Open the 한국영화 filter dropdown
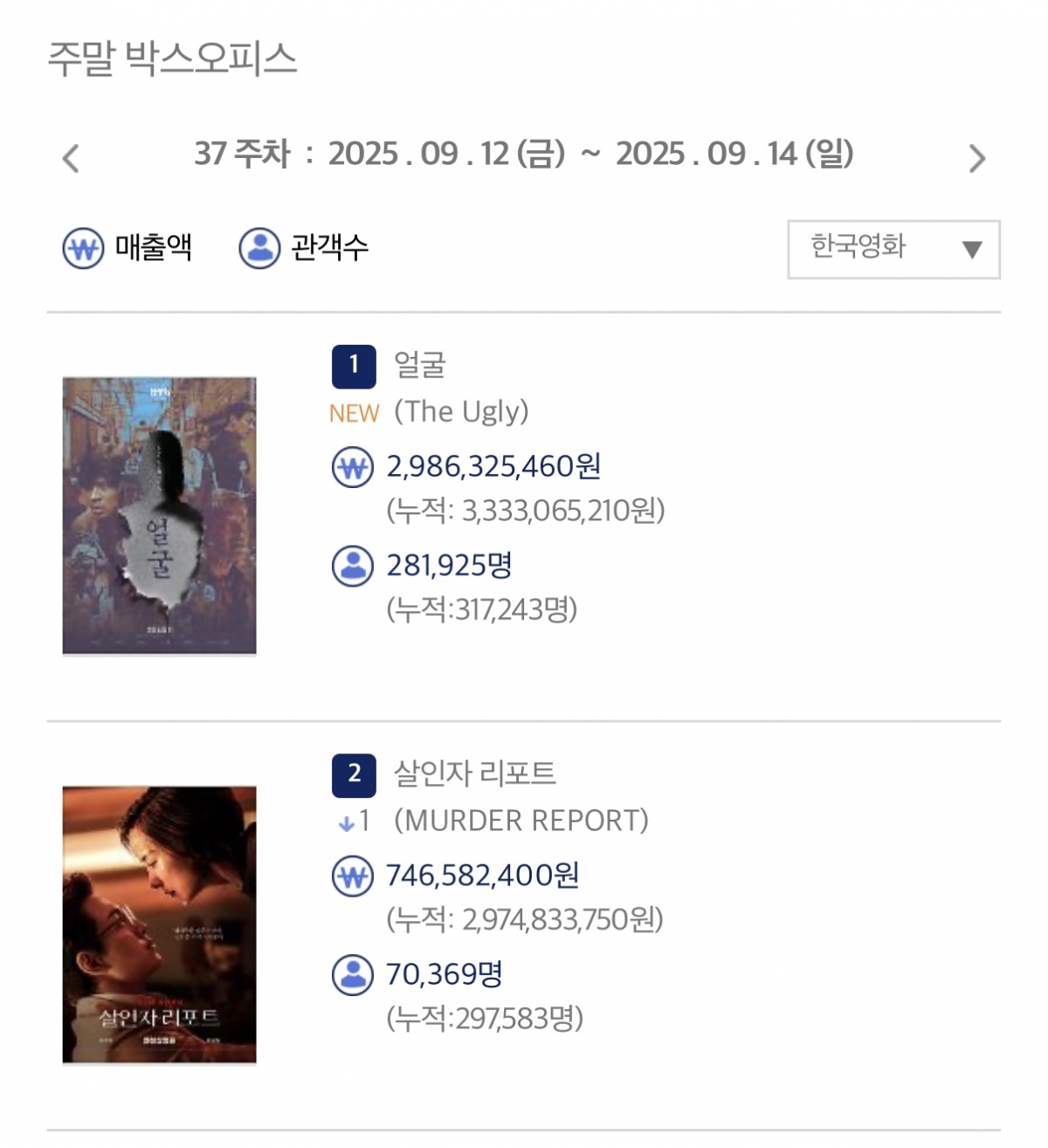Image resolution: width=1048 pixels, height=1148 pixels. click(893, 250)
